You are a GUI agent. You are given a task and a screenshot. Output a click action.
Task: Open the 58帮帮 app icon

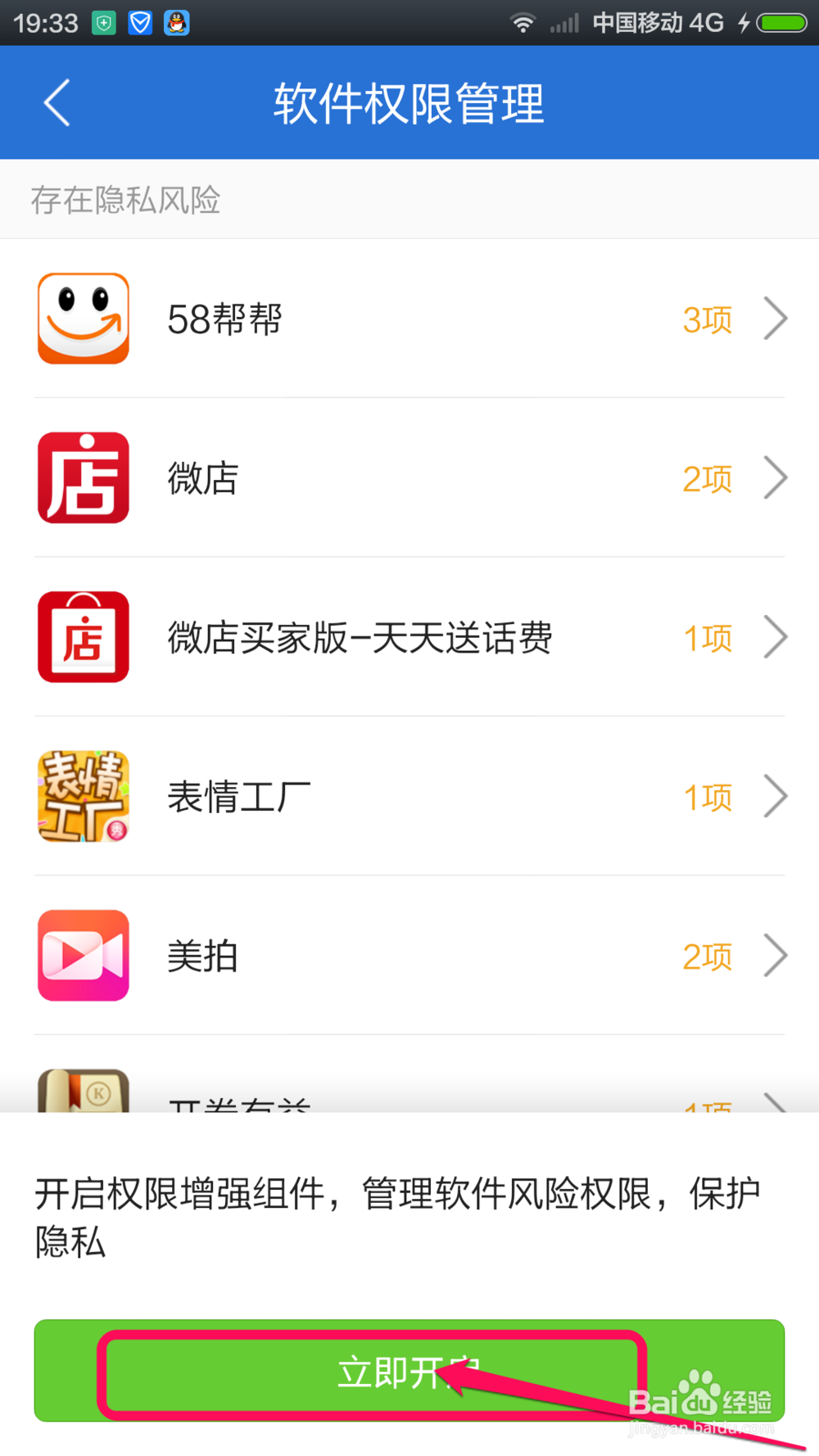[82, 319]
